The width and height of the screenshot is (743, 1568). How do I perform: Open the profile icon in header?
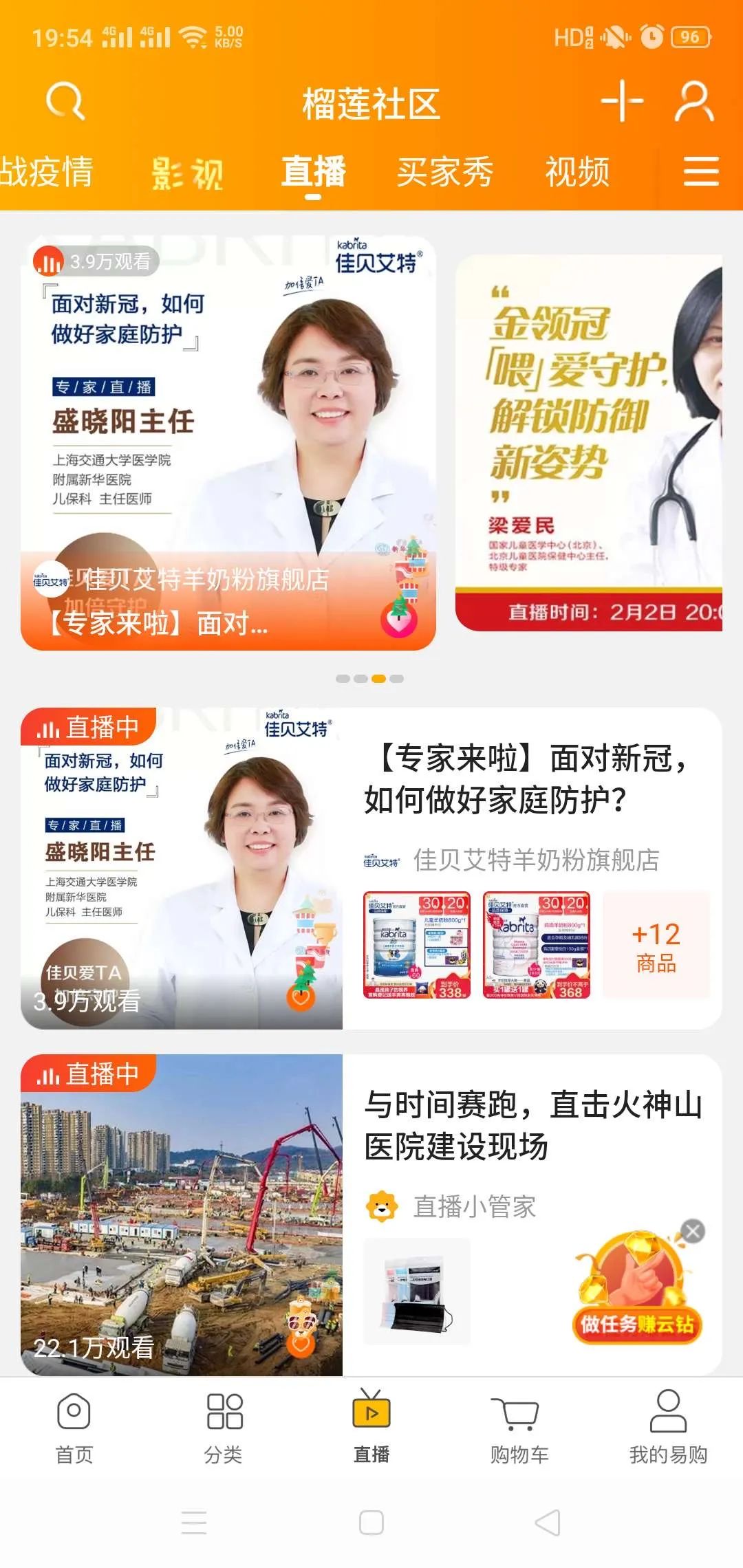693,102
